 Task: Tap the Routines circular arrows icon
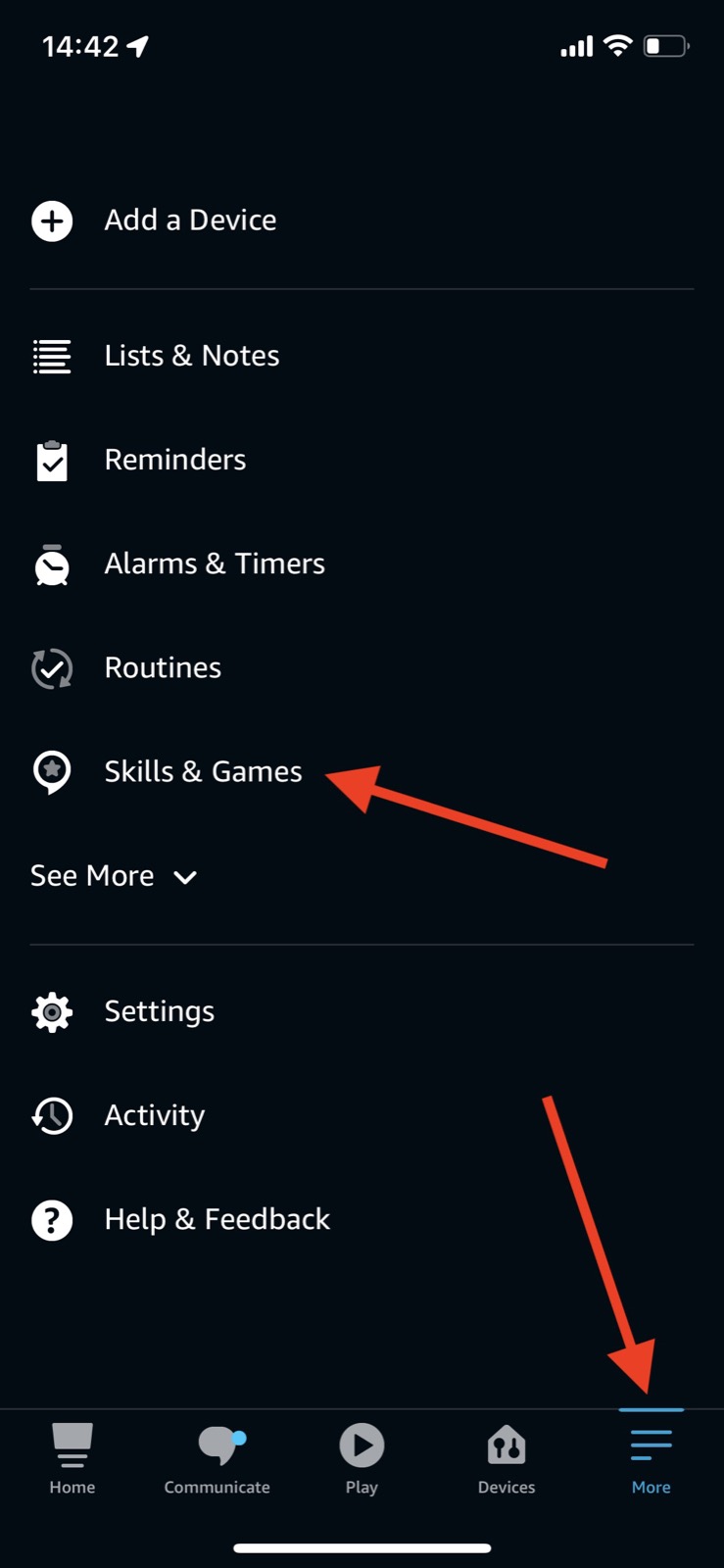[51, 668]
